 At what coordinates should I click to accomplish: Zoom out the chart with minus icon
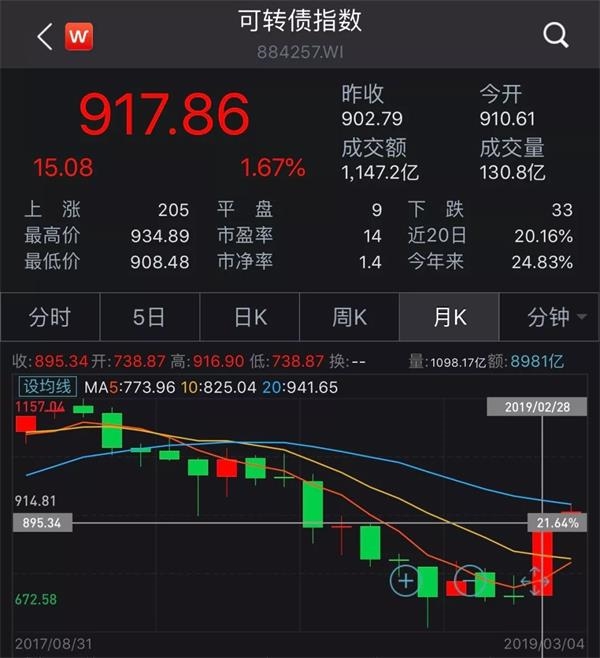(468, 580)
